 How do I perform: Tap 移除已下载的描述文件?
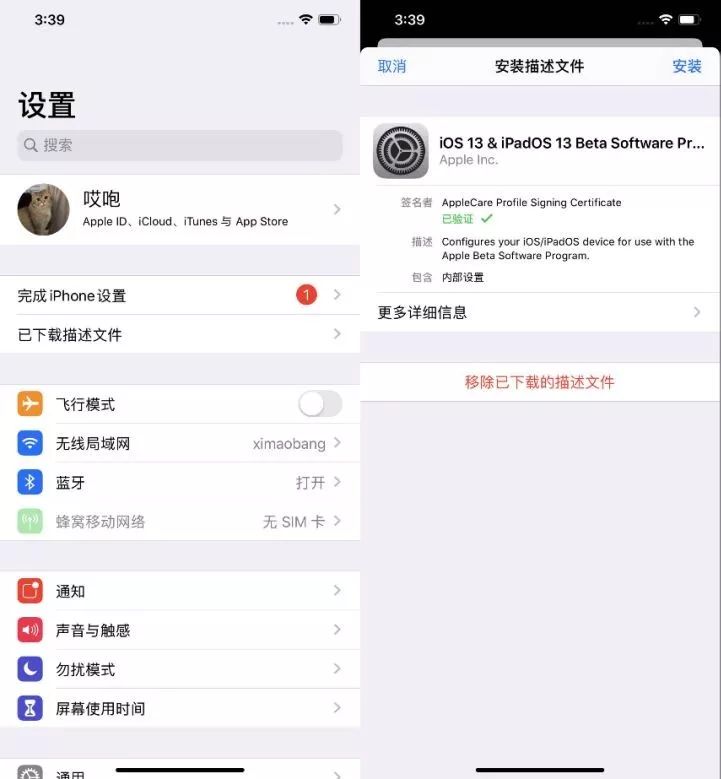coord(540,382)
